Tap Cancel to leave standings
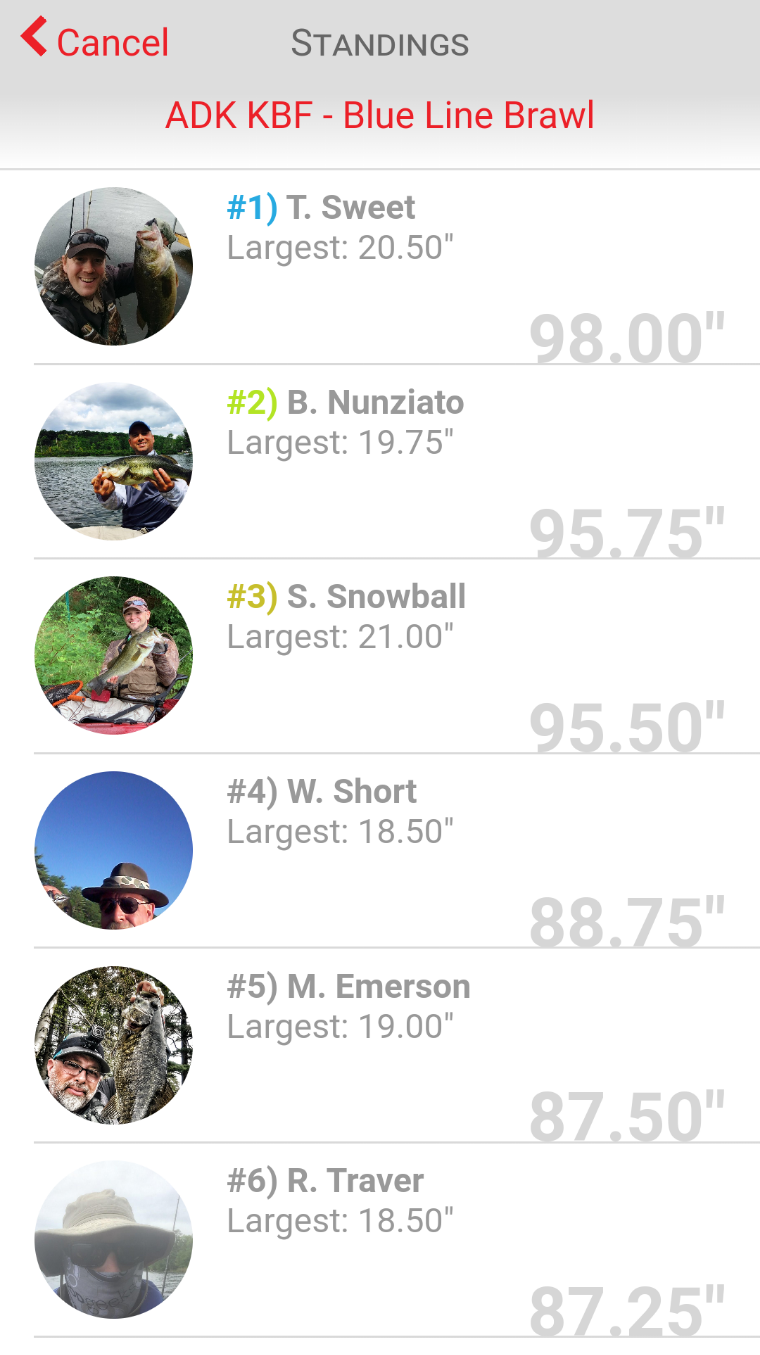 click(x=96, y=42)
